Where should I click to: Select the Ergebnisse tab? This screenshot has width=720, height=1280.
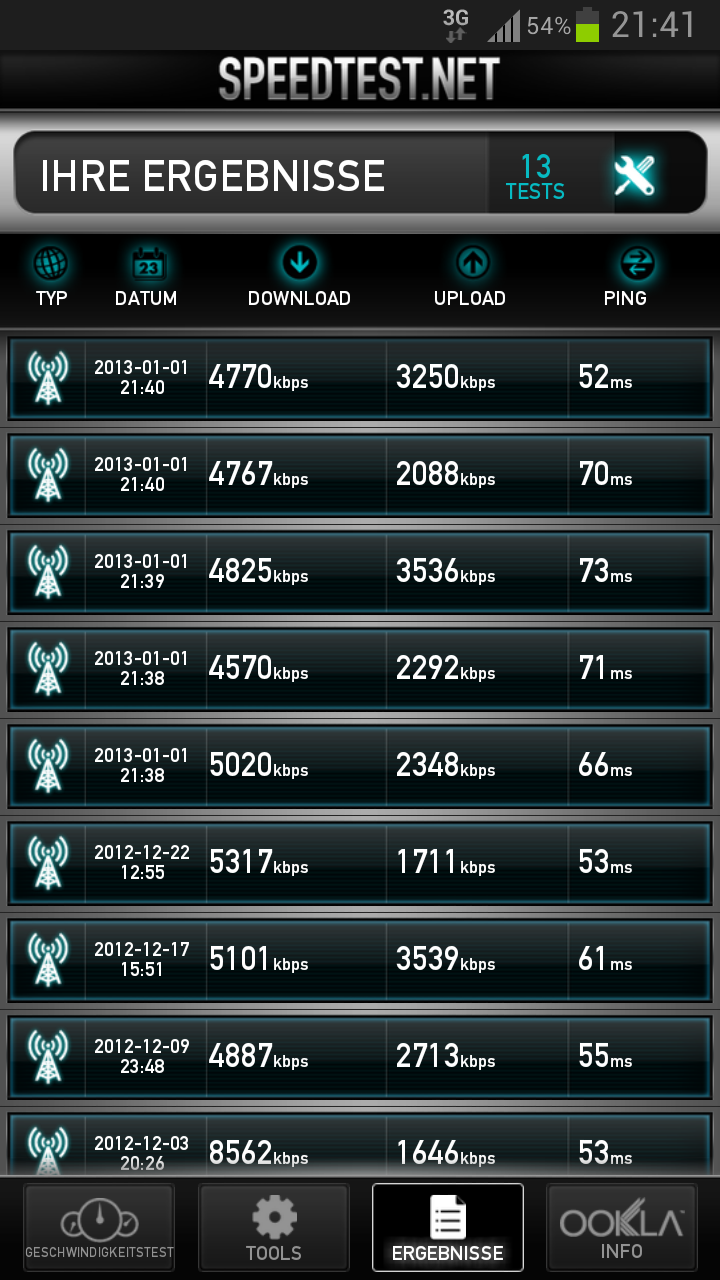pos(447,1228)
